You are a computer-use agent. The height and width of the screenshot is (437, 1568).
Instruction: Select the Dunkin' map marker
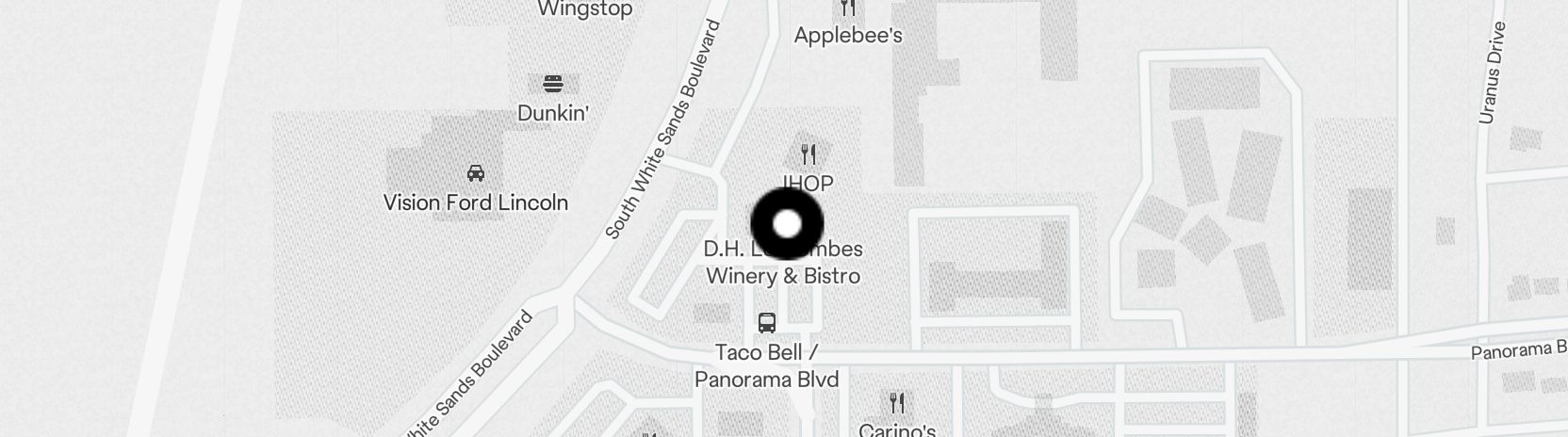553,84
